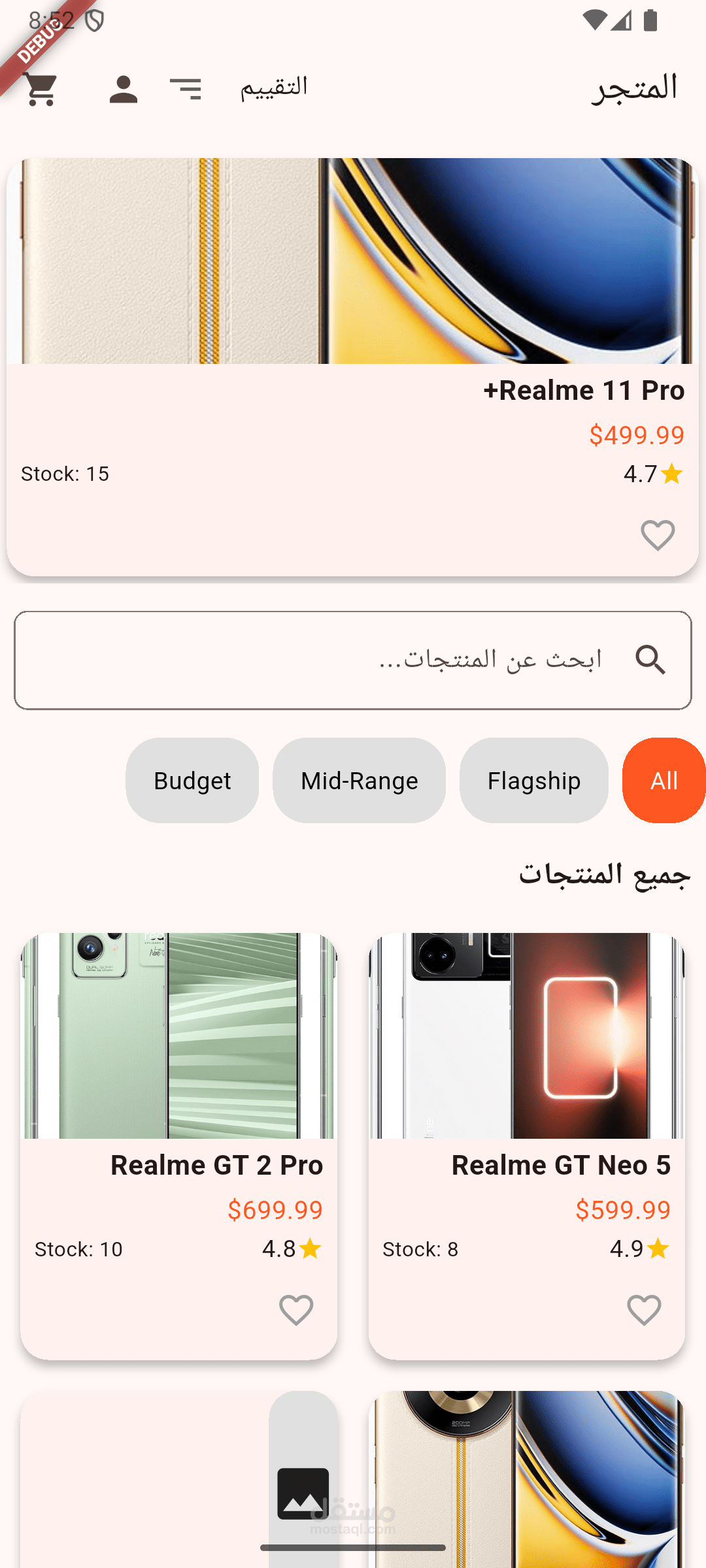Filter by Mid-Range phones
Screen dimensions: 706x1568
[359, 780]
